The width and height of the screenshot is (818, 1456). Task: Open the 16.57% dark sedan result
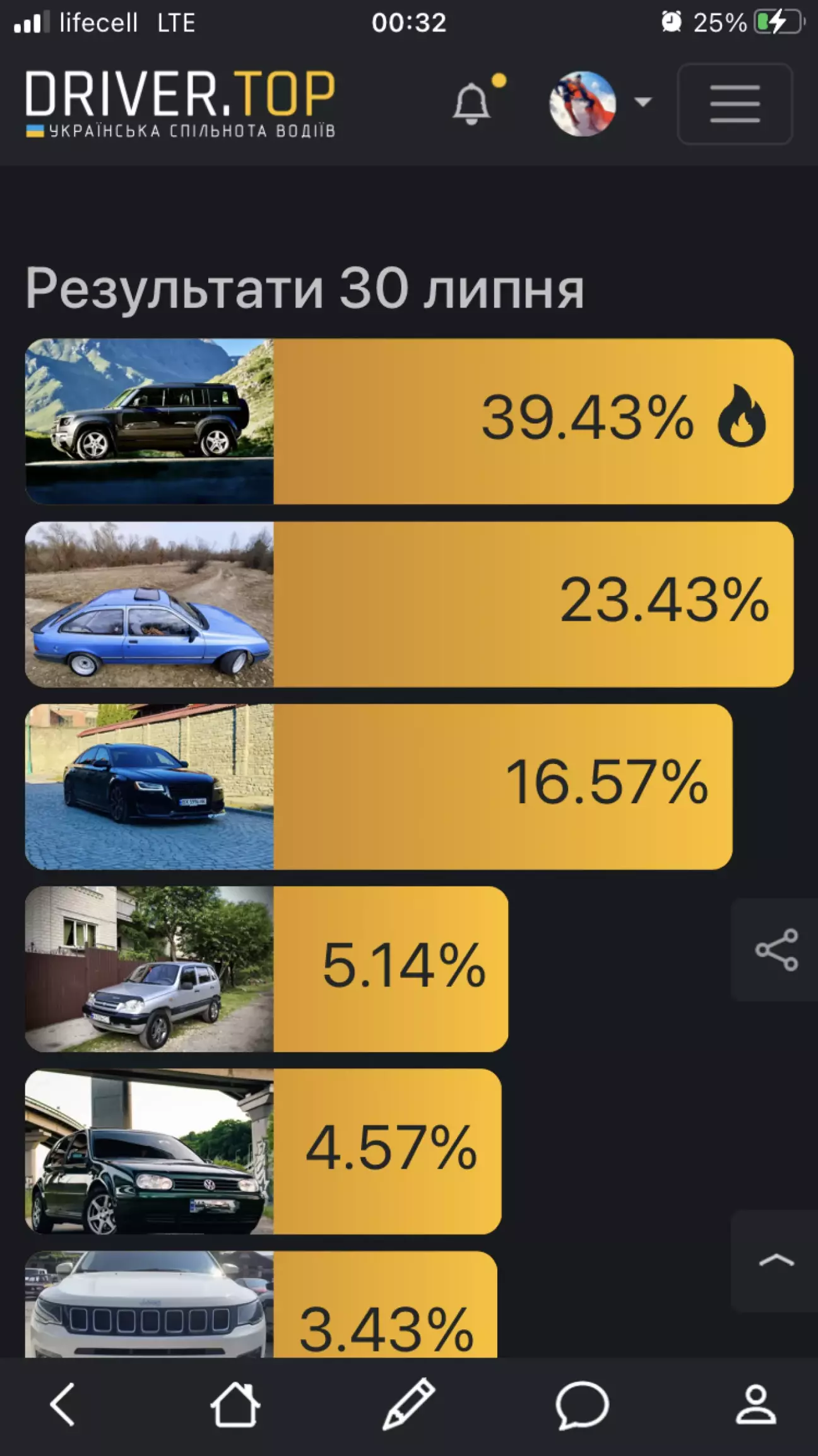pyautogui.click(x=379, y=787)
